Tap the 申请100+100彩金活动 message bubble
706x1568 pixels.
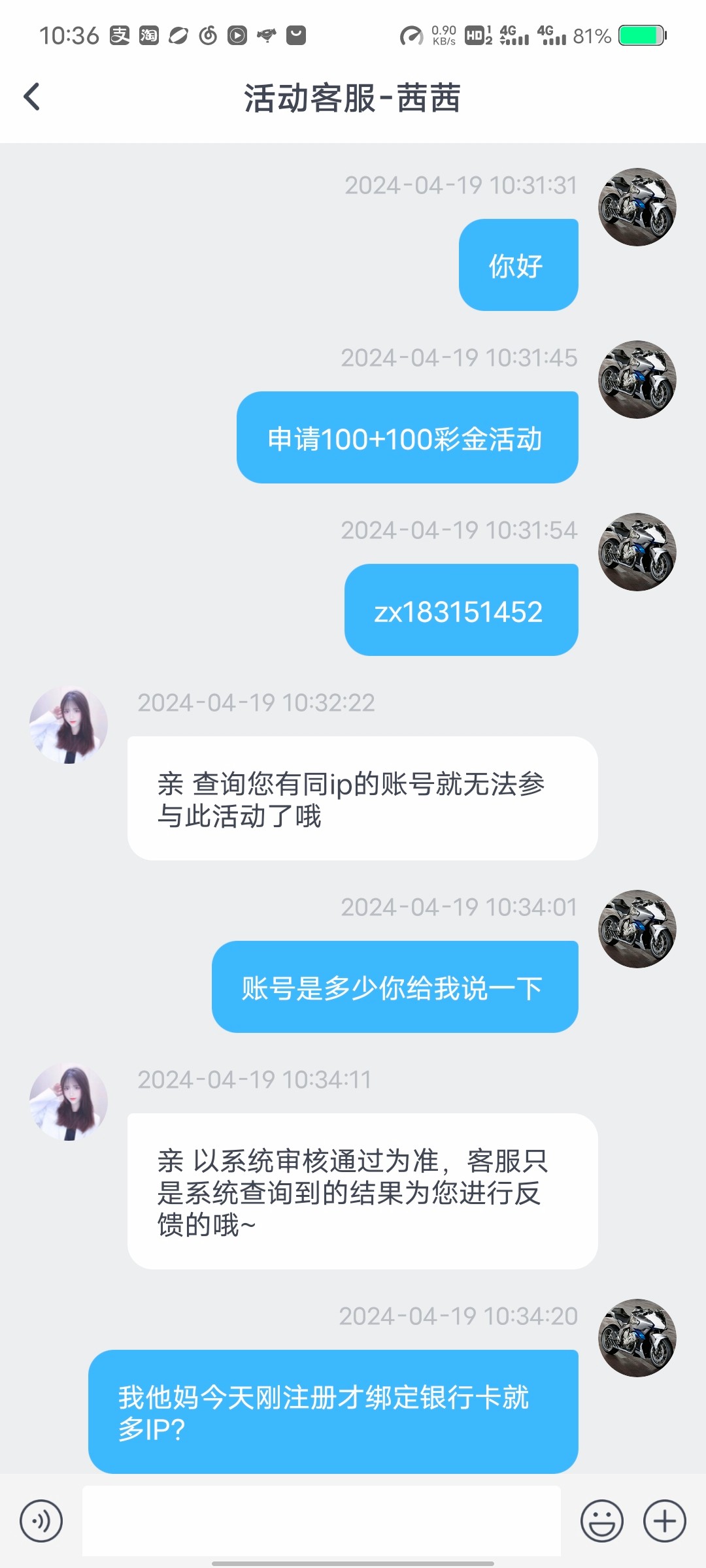click(406, 436)
